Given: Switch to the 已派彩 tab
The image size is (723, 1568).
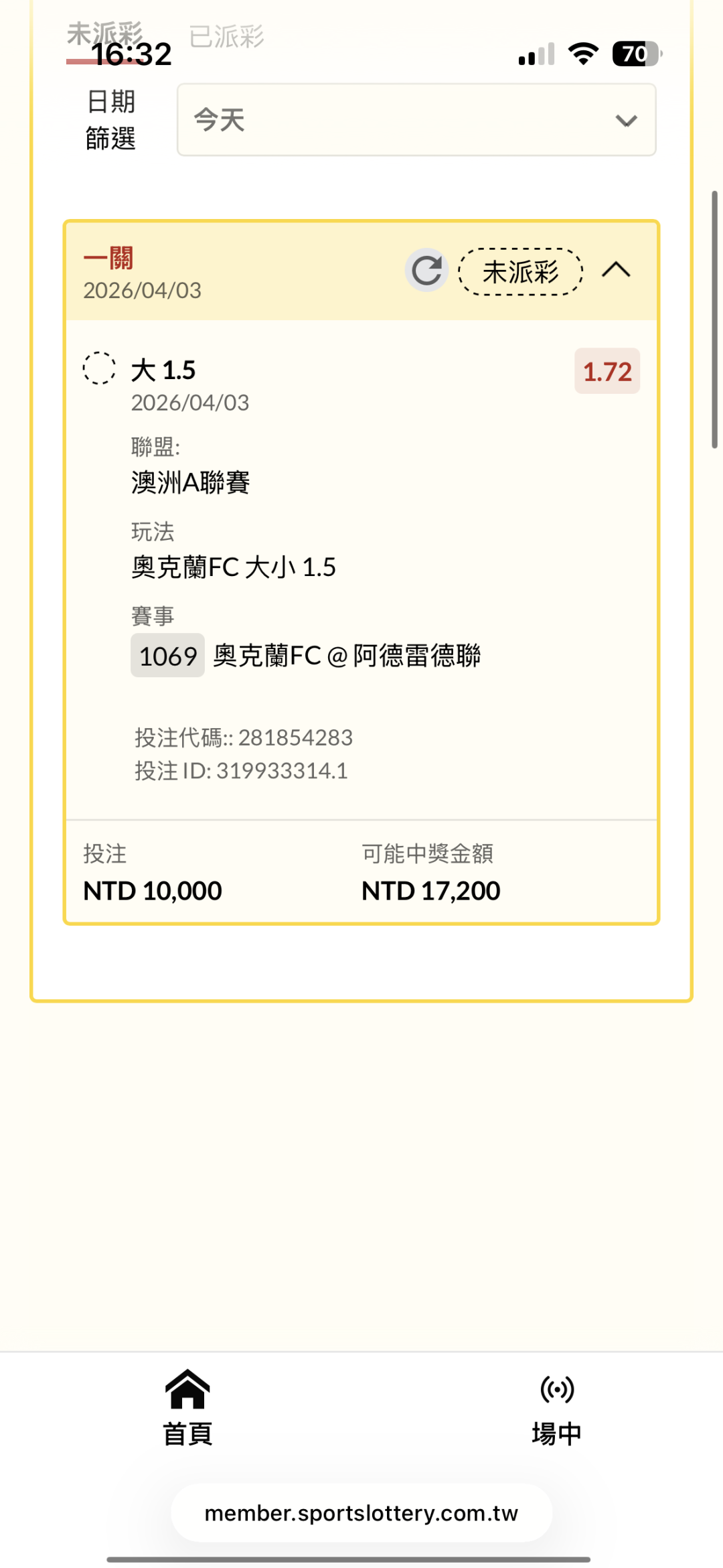Looking at the screenshot, I should pos(226,37).
